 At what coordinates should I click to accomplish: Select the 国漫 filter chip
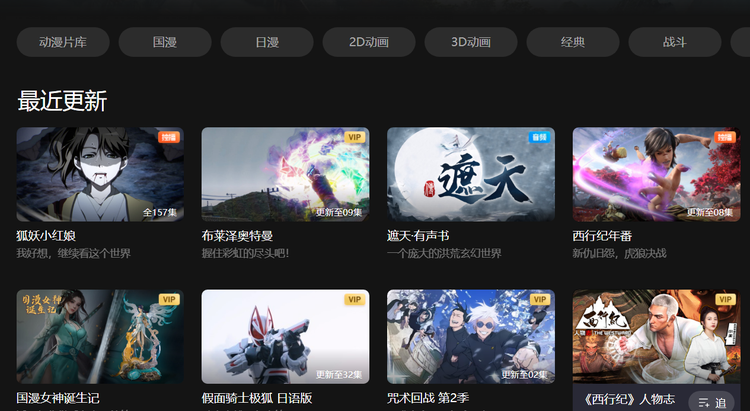tap(165, 42)
